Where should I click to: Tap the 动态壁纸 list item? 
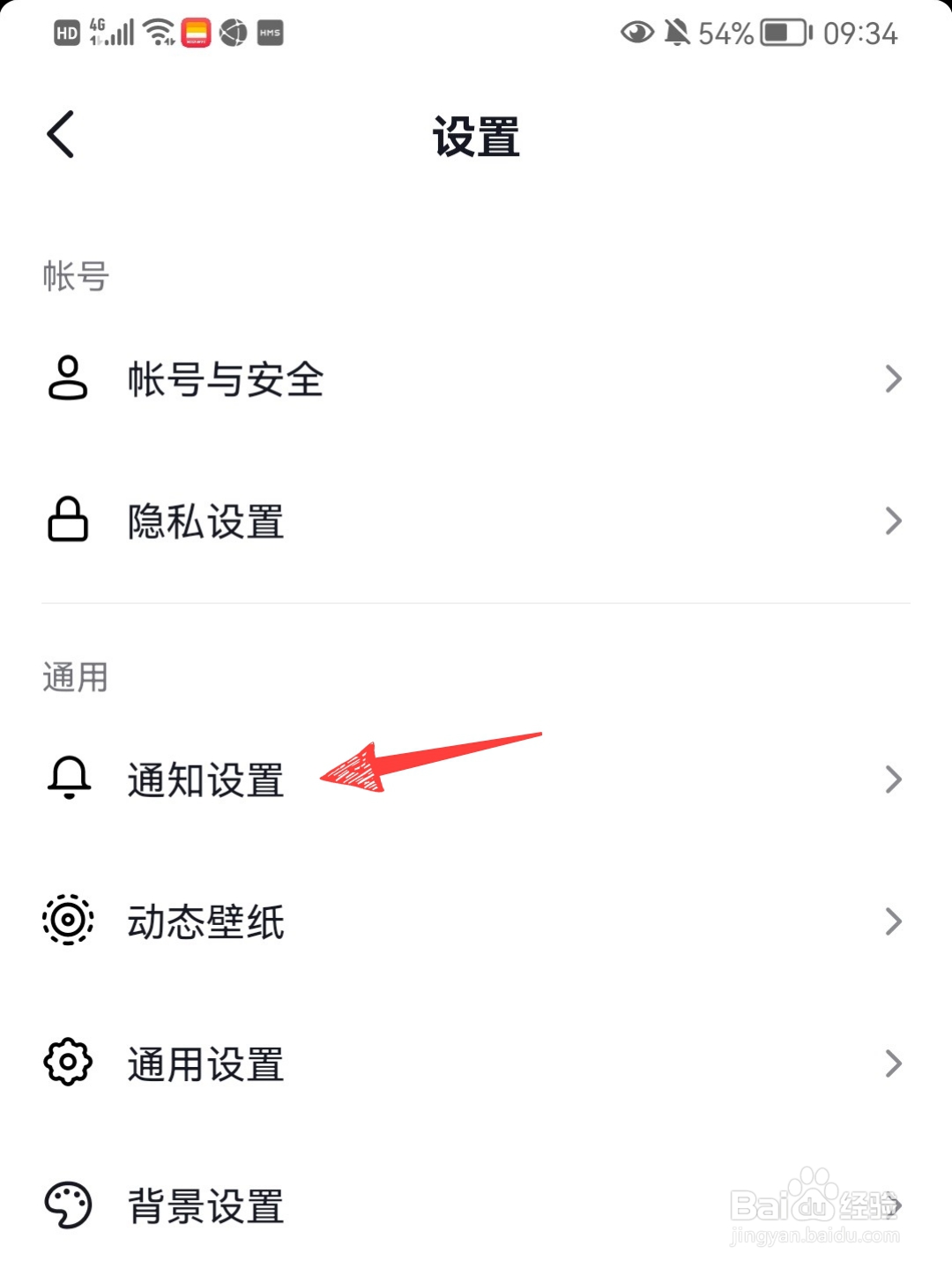(x=205, y=921)
